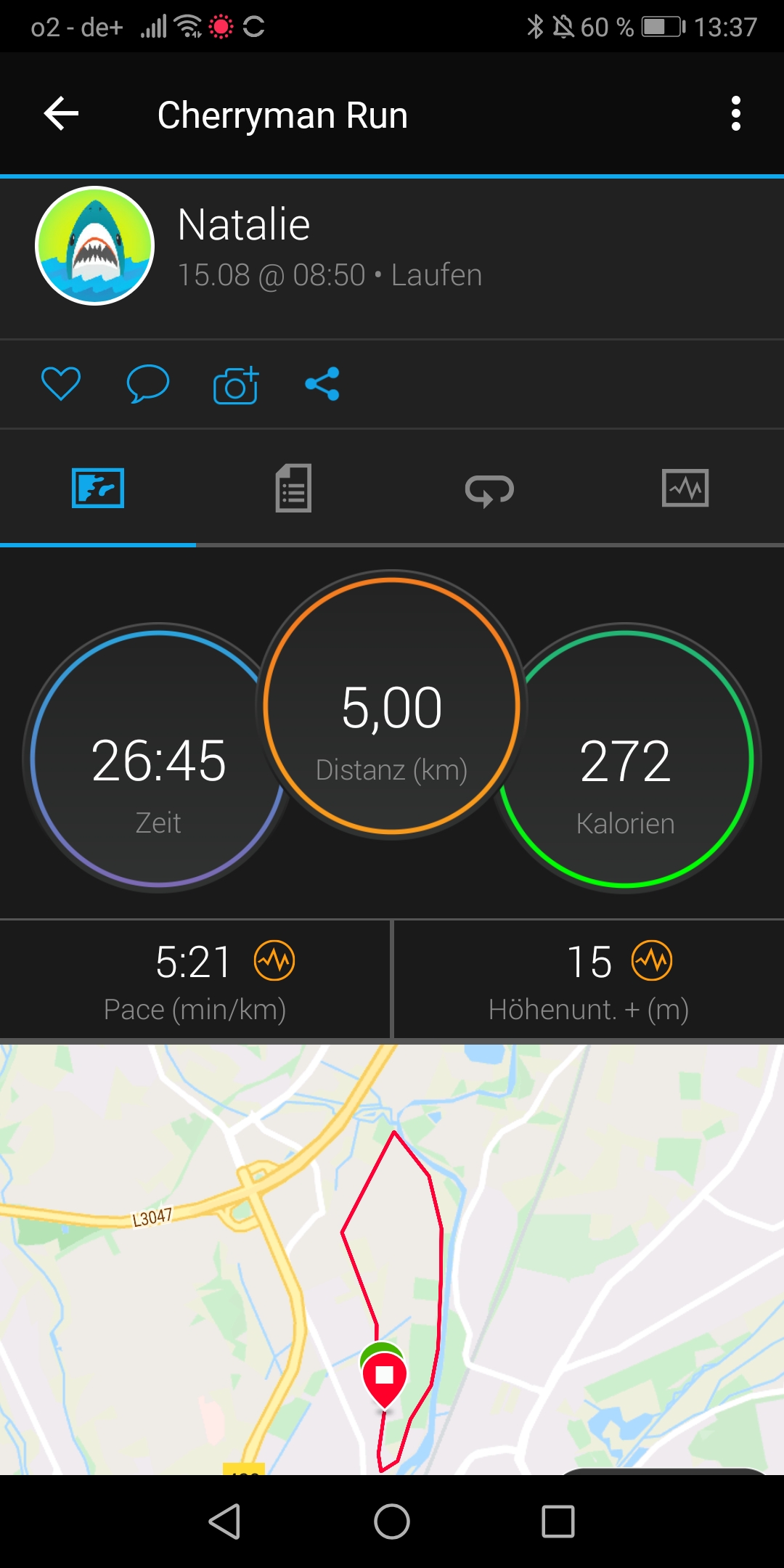Open Natalie's profile picture

[95, 246]
